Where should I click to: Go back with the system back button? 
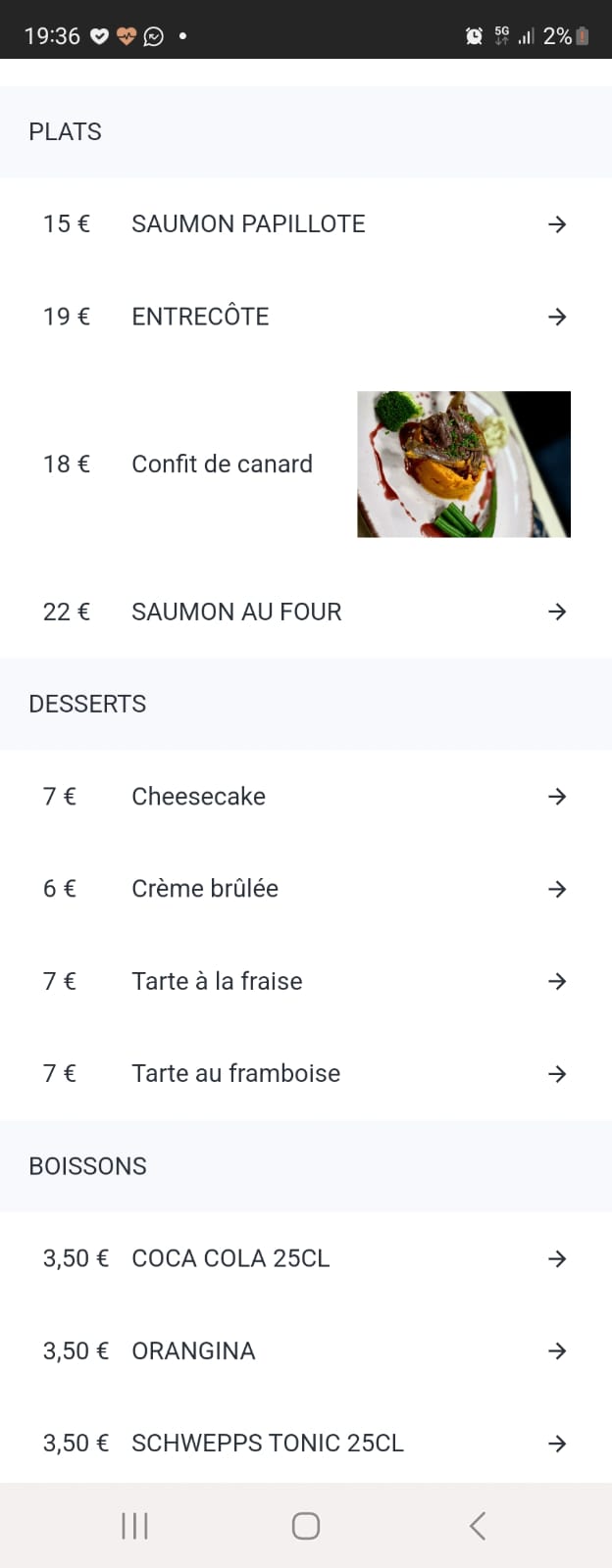tap(478, 1526)
